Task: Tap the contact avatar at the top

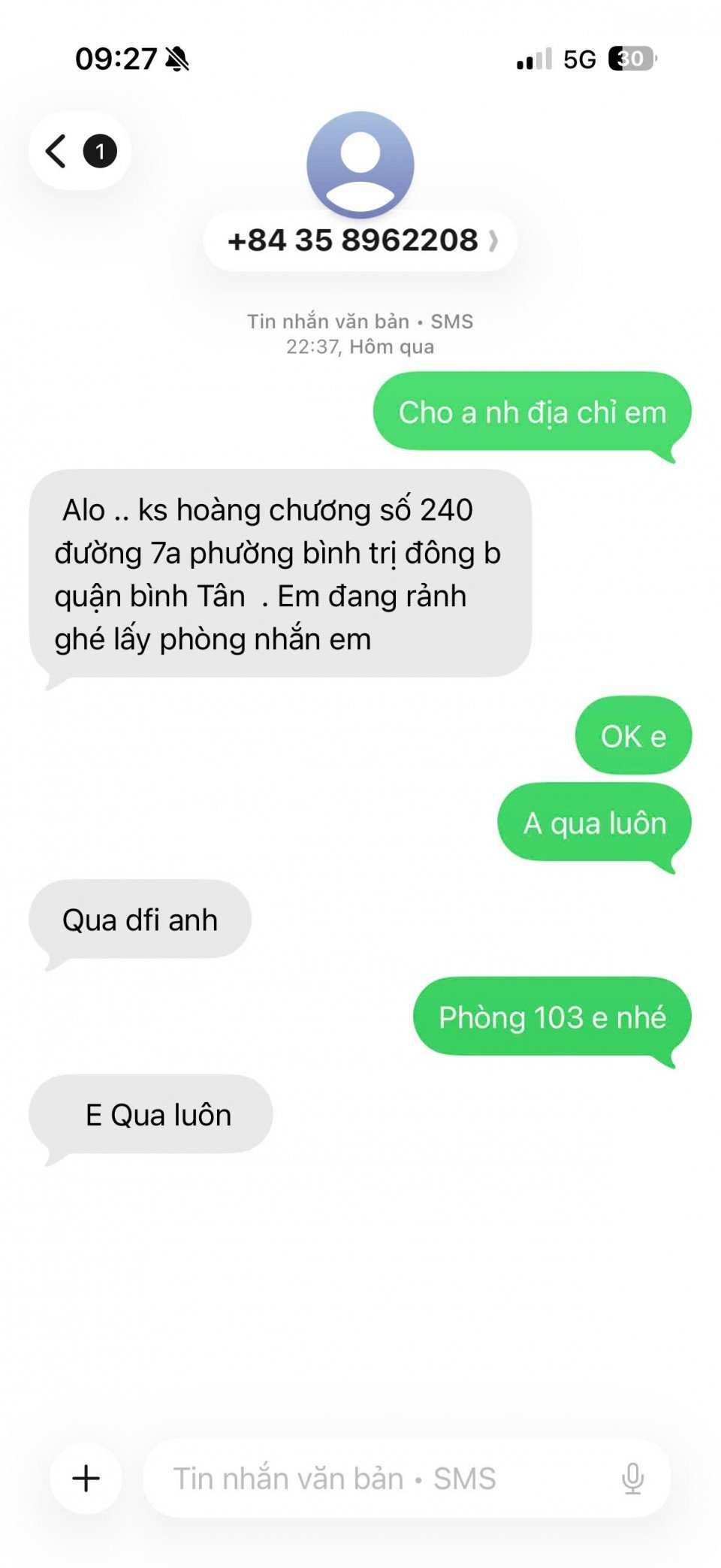Action: (360, 164)
